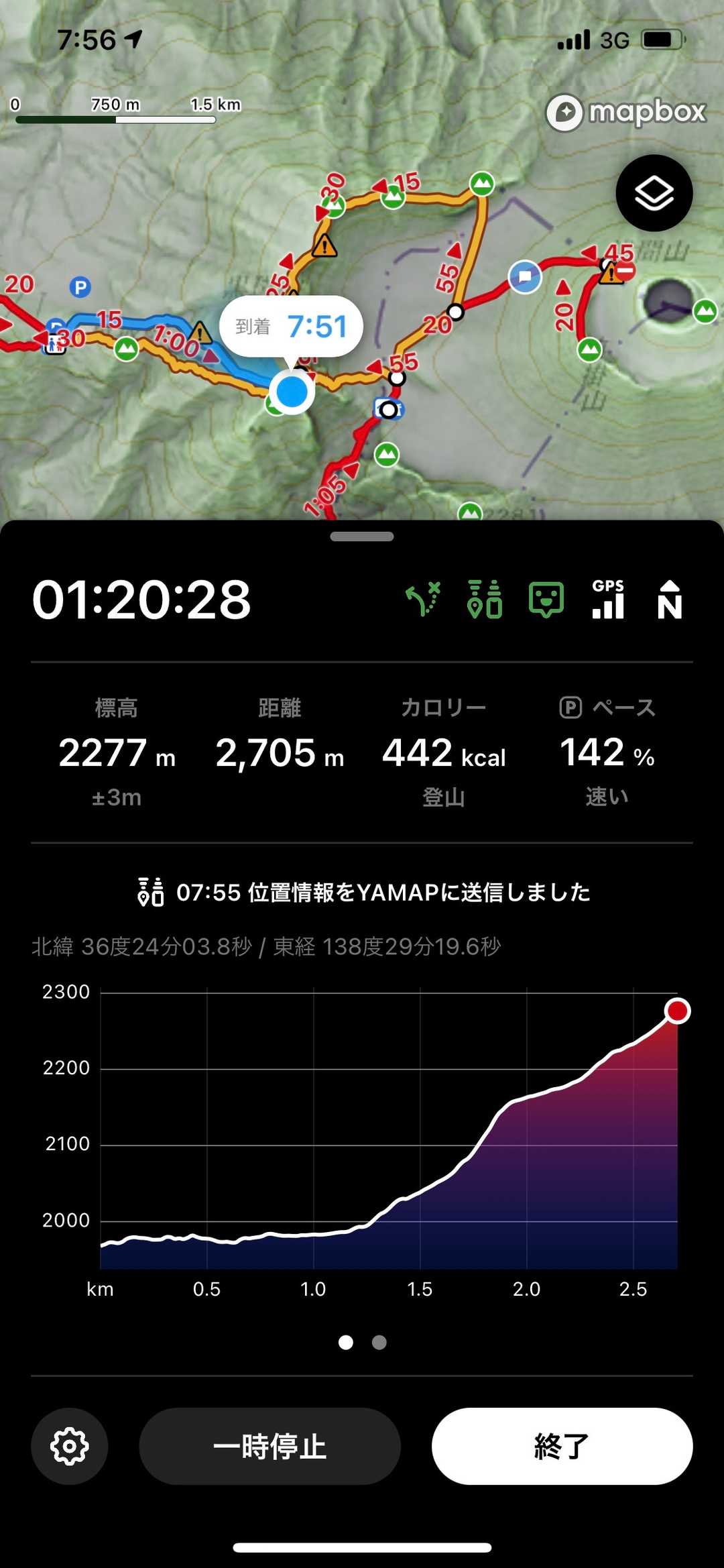Open the settings gear
The height and width of the screenshot is (1568, 724).
click(x=70, y=1446)
